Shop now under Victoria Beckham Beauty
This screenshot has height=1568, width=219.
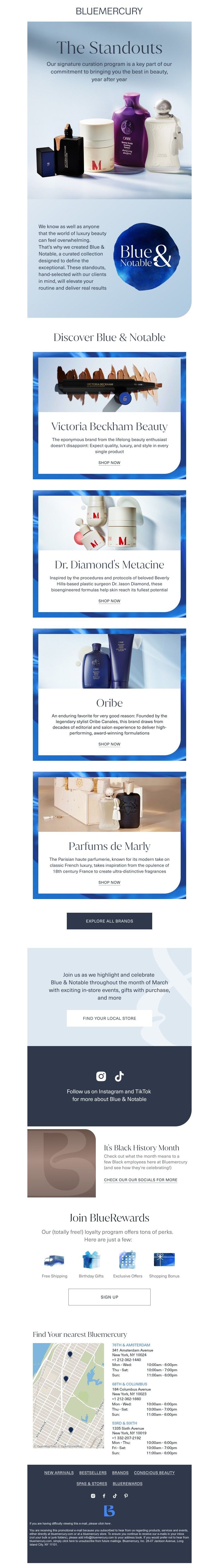pos(109,463)
